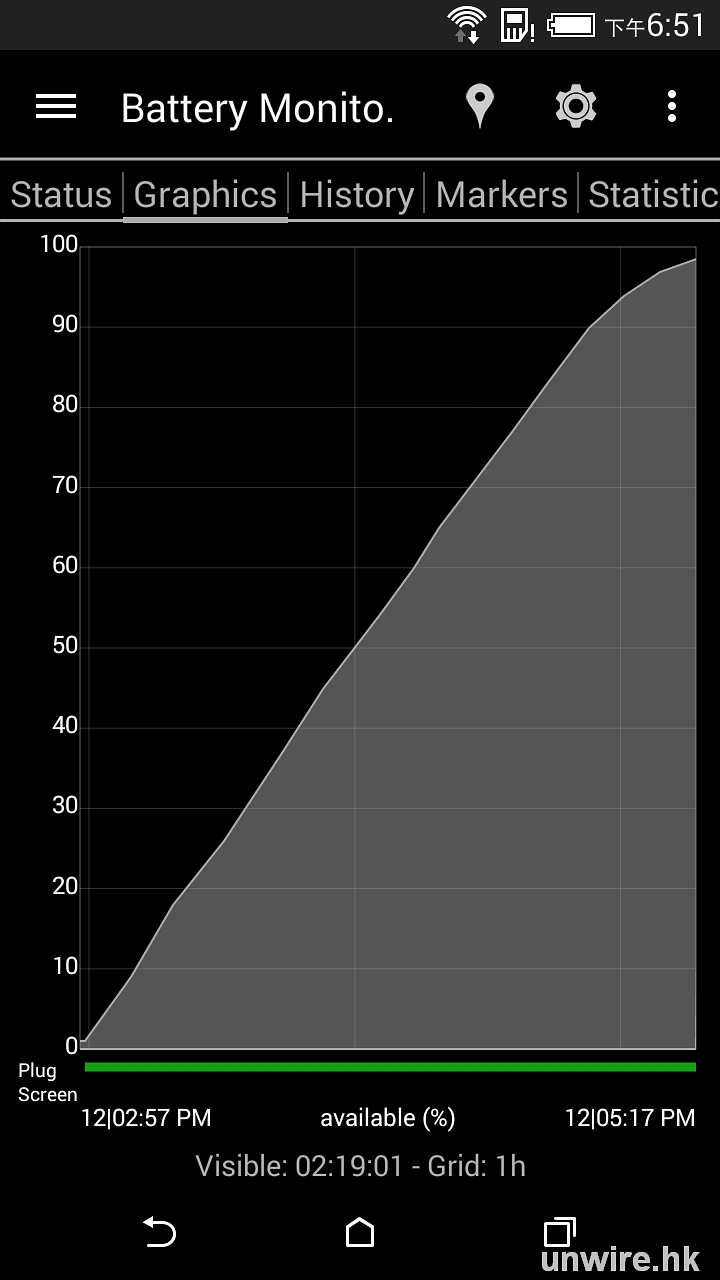This screenshot has width=720, height=1280.
Task: Switch to the Status tab
Action: click(x=61, y=194)
